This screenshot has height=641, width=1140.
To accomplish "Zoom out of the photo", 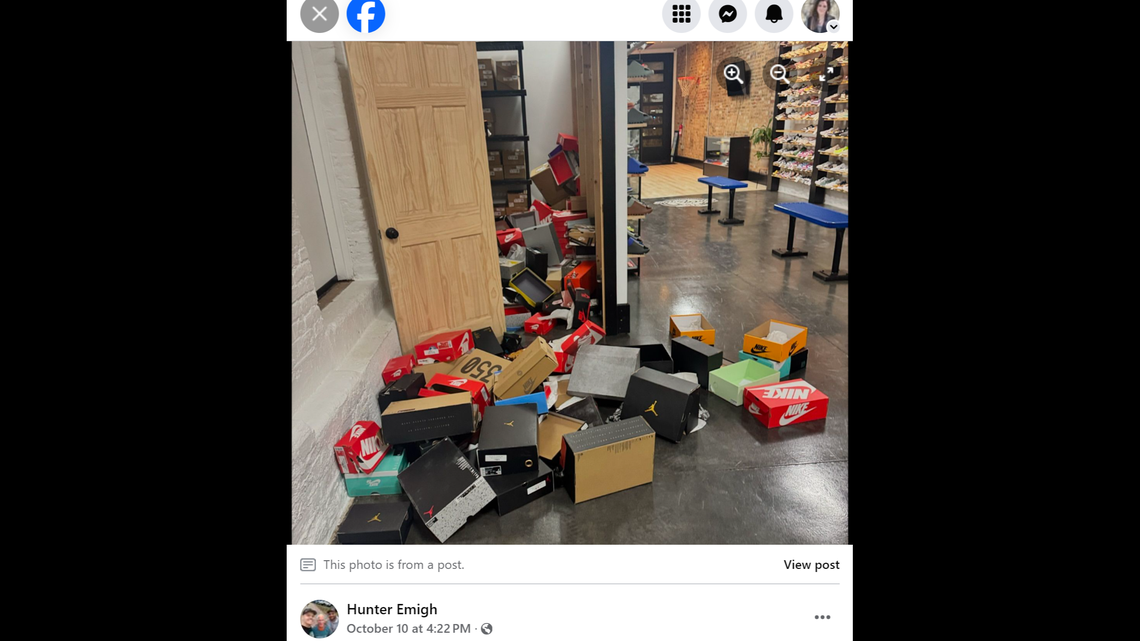I will 779,73.
